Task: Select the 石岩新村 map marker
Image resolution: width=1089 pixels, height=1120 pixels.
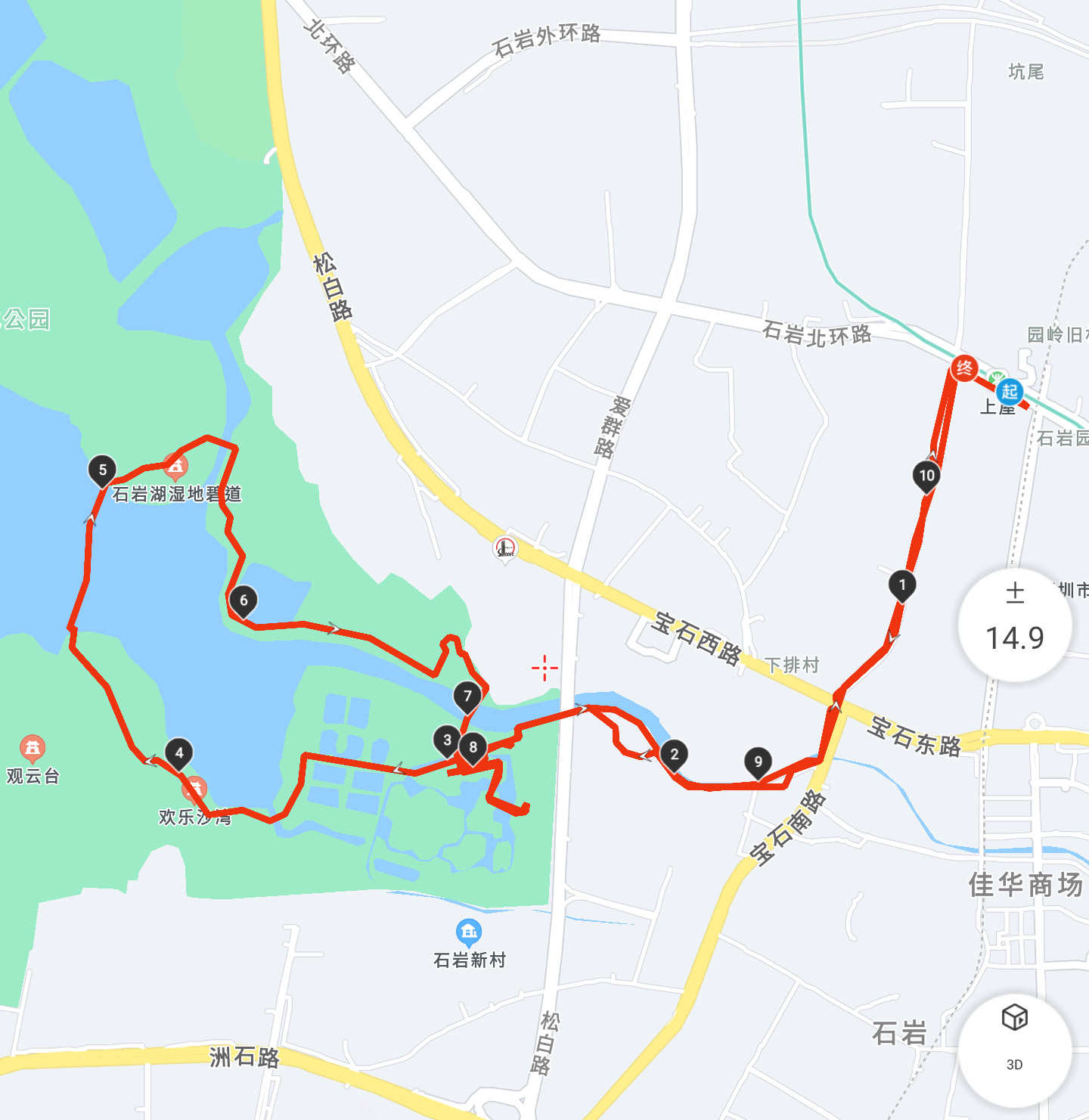Action: (x=469, y=931)
